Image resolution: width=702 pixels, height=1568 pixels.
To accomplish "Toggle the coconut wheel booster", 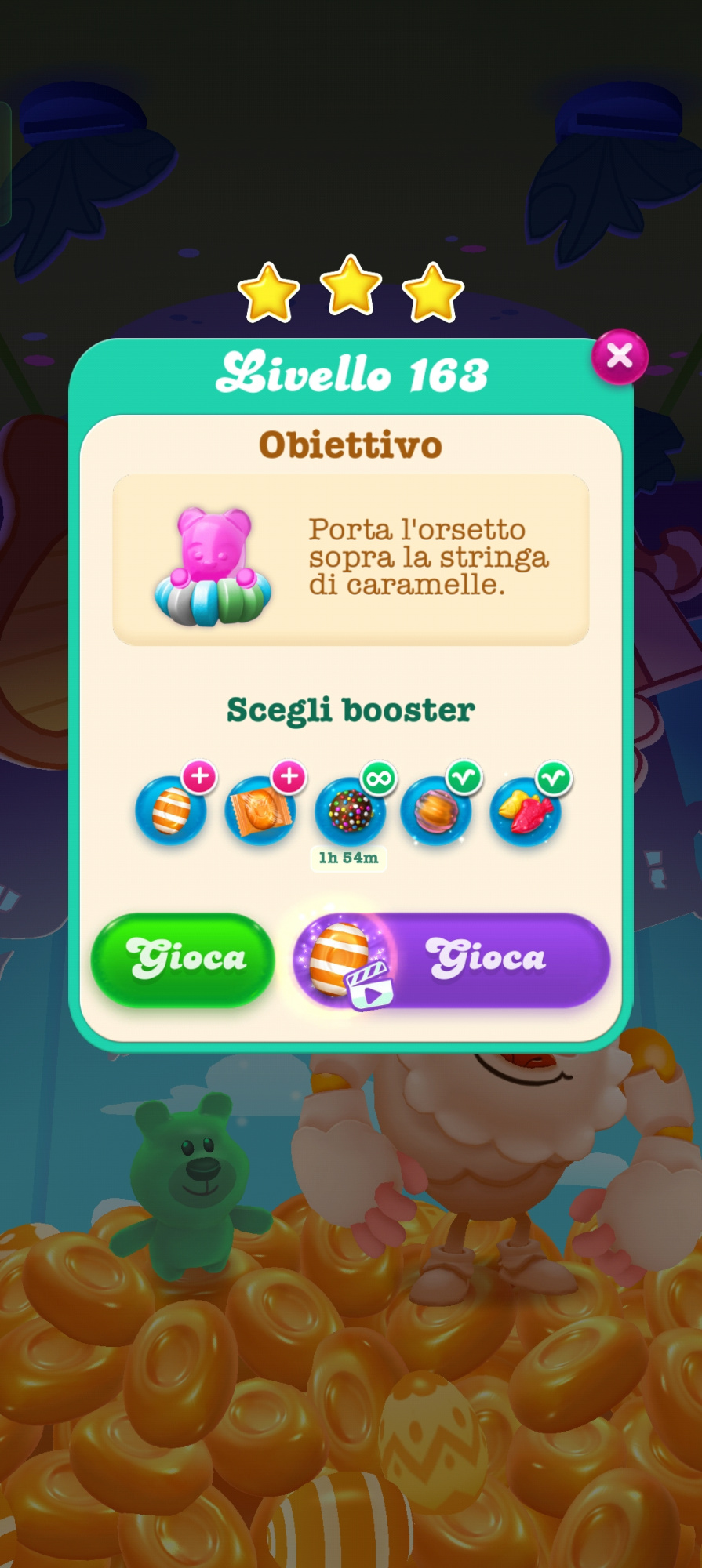I will (x=436, y=810).
